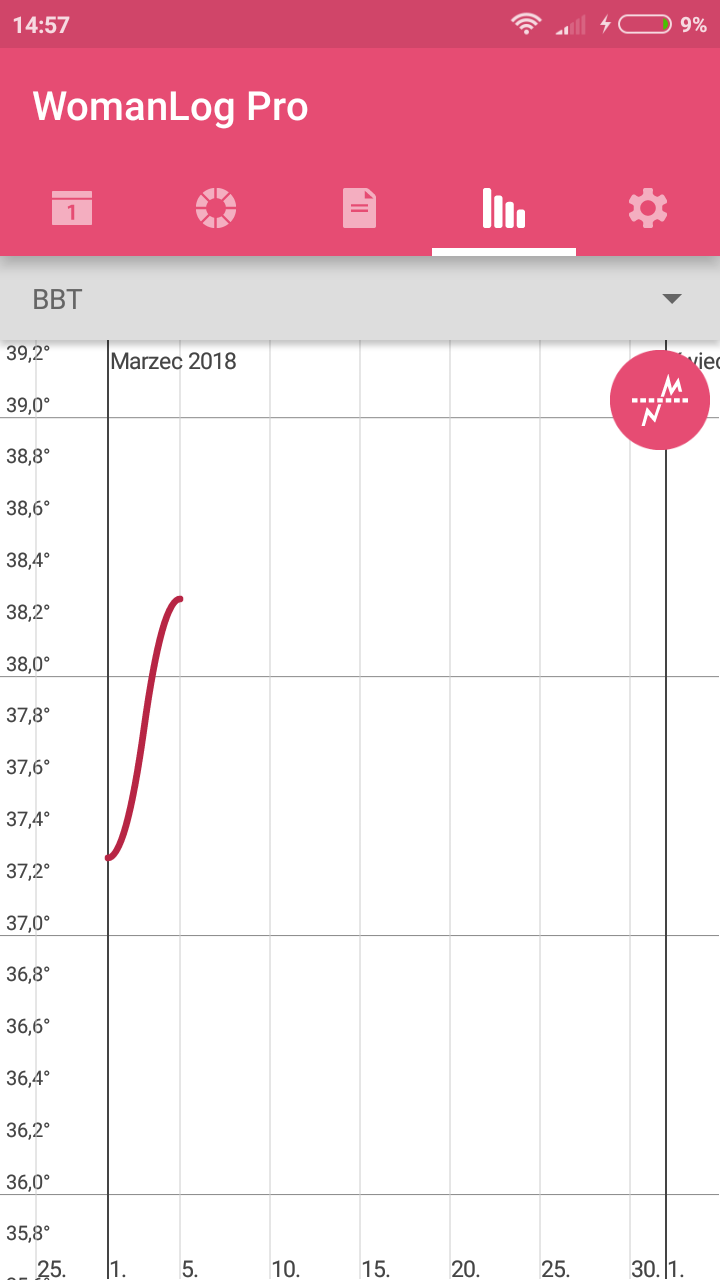Tap the floating chart line button
The height and width of the screenshot is (1280, 720).
[x=660, y=400]
